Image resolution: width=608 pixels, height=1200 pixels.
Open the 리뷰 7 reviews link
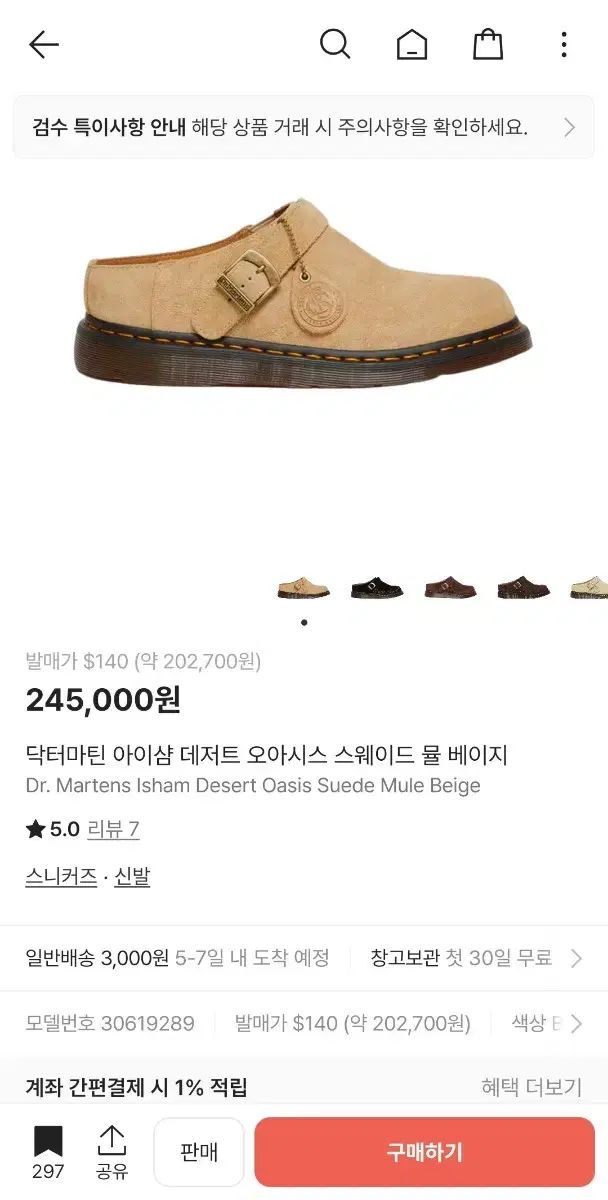tap(113, 829)
